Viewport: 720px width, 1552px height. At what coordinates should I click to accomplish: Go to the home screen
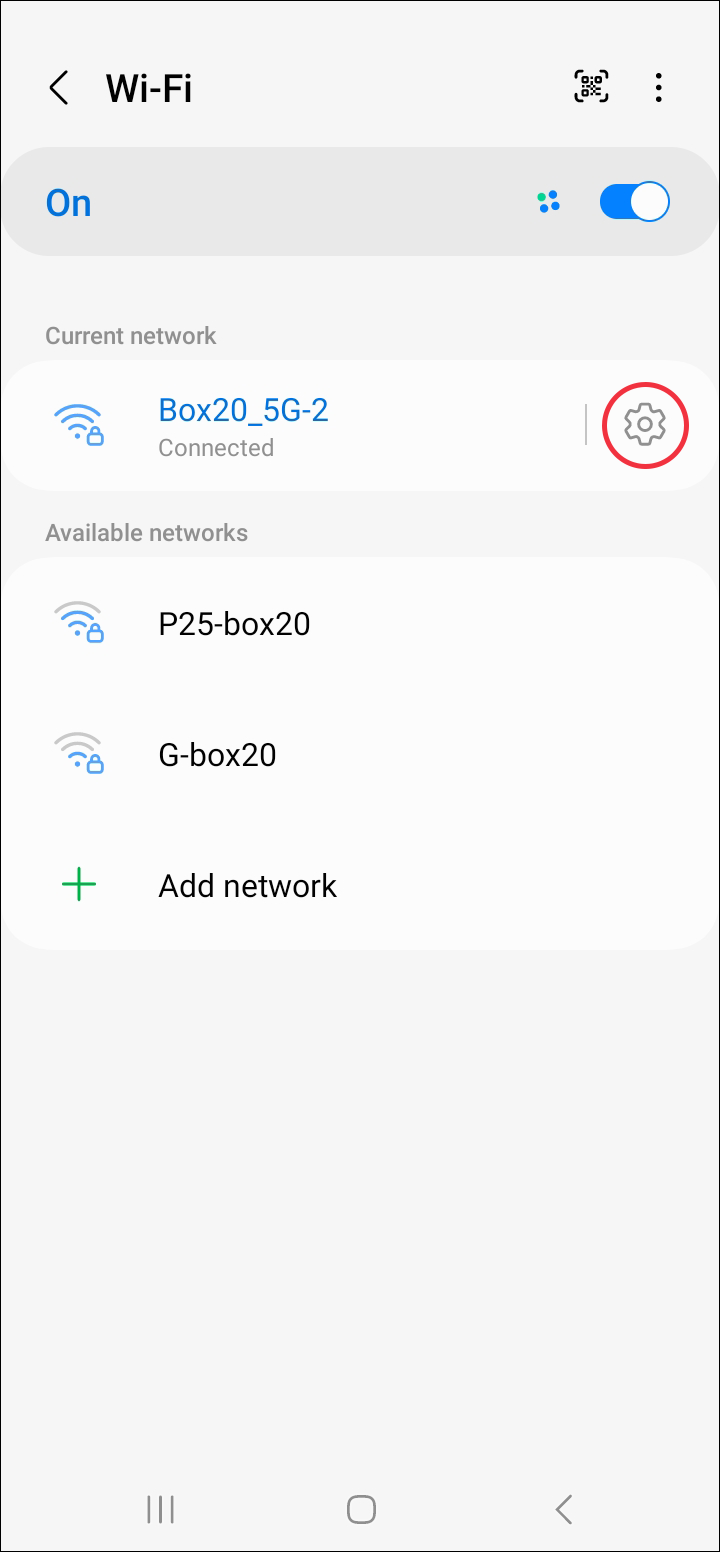pos(361,1509)
